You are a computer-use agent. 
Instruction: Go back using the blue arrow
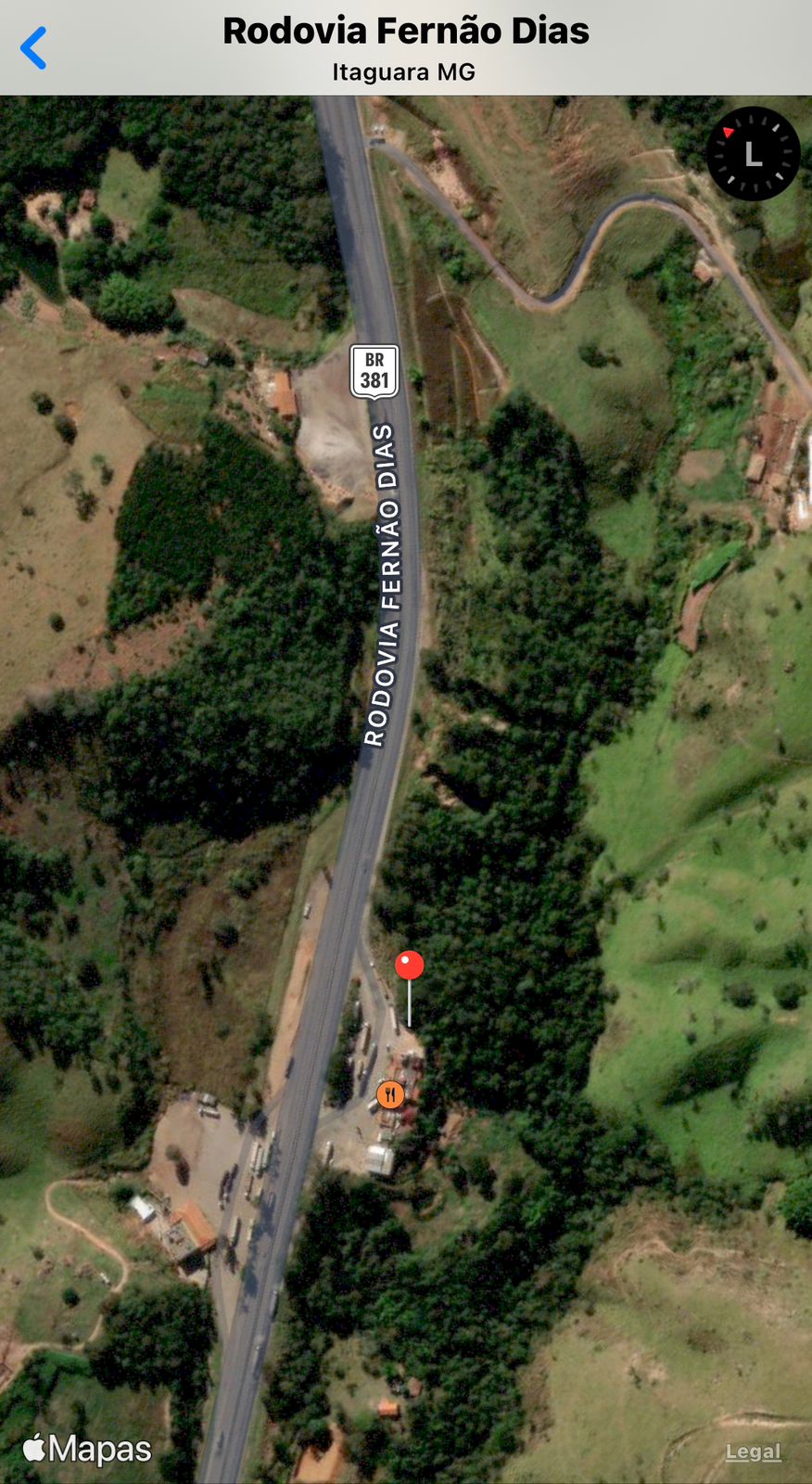(x=33, y=48)
